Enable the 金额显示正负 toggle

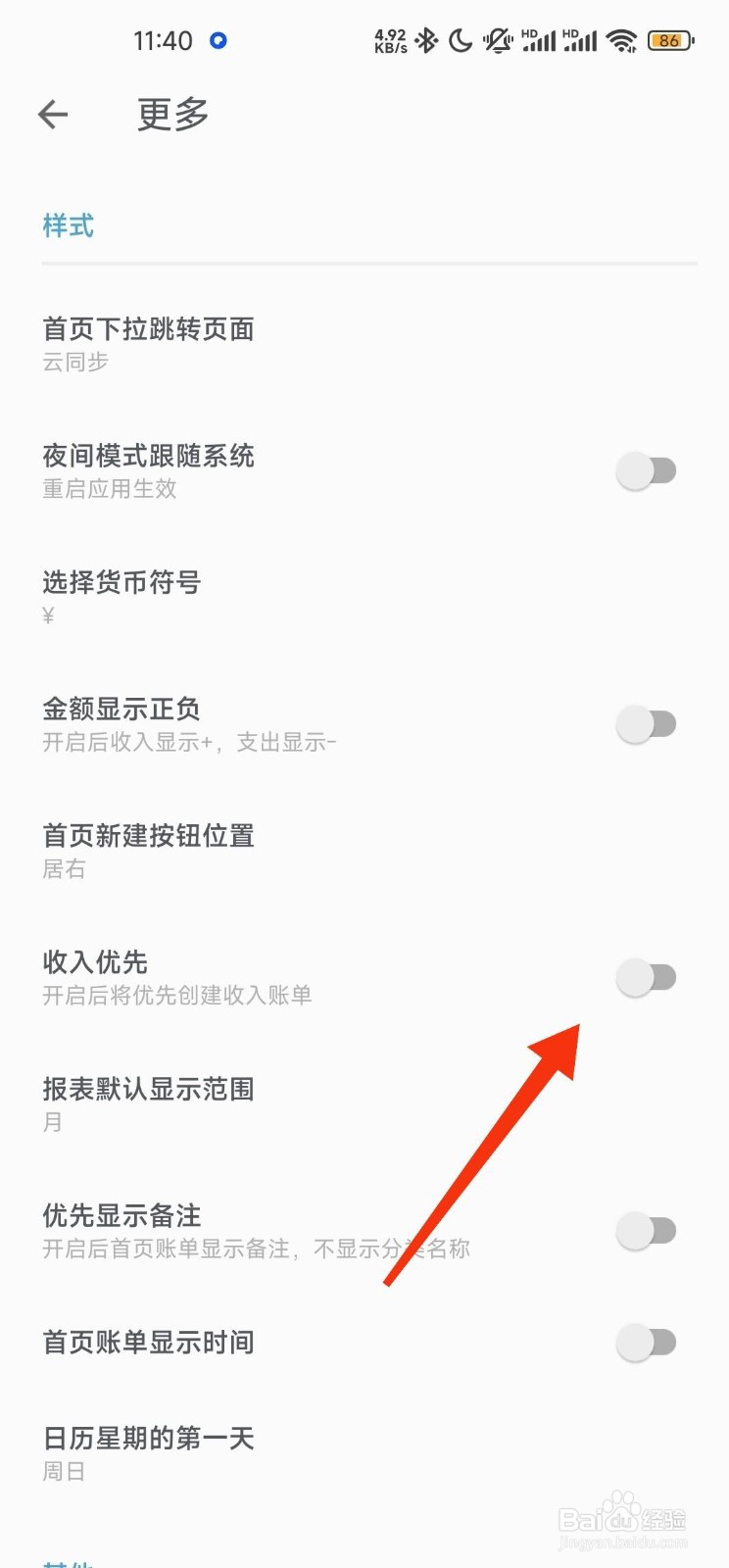648,723
